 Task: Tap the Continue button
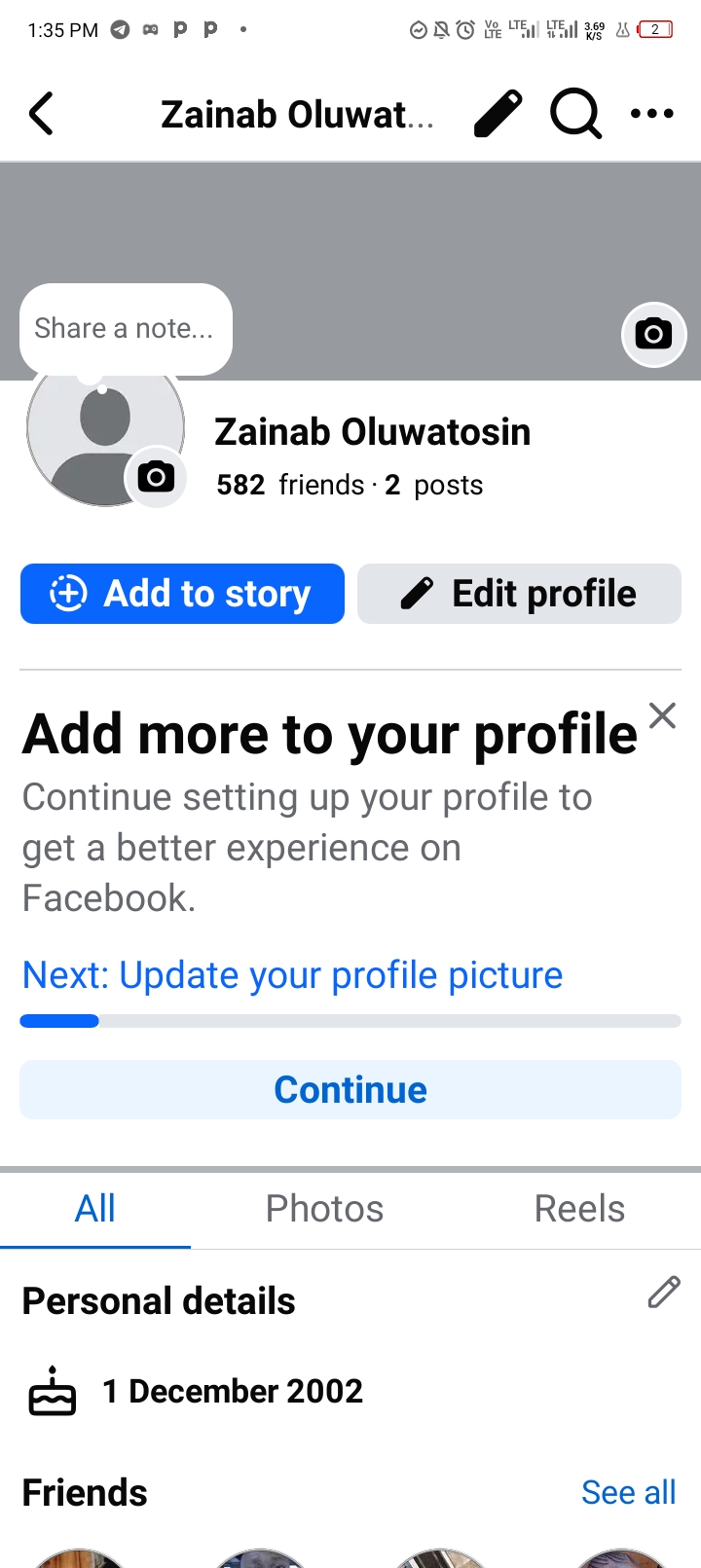[350, 1089]
